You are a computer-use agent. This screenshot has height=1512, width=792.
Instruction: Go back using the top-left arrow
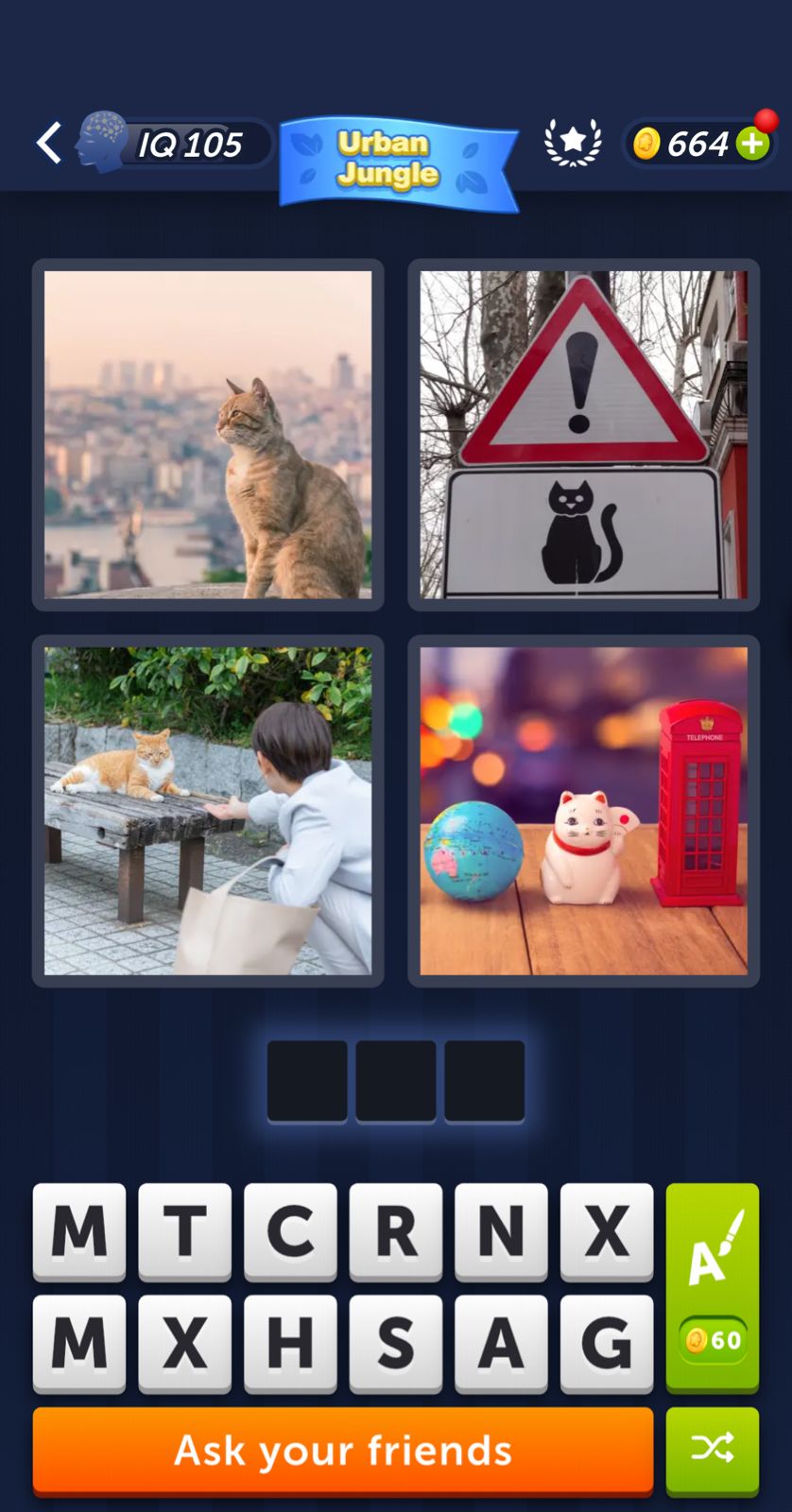tap(49, 144)
